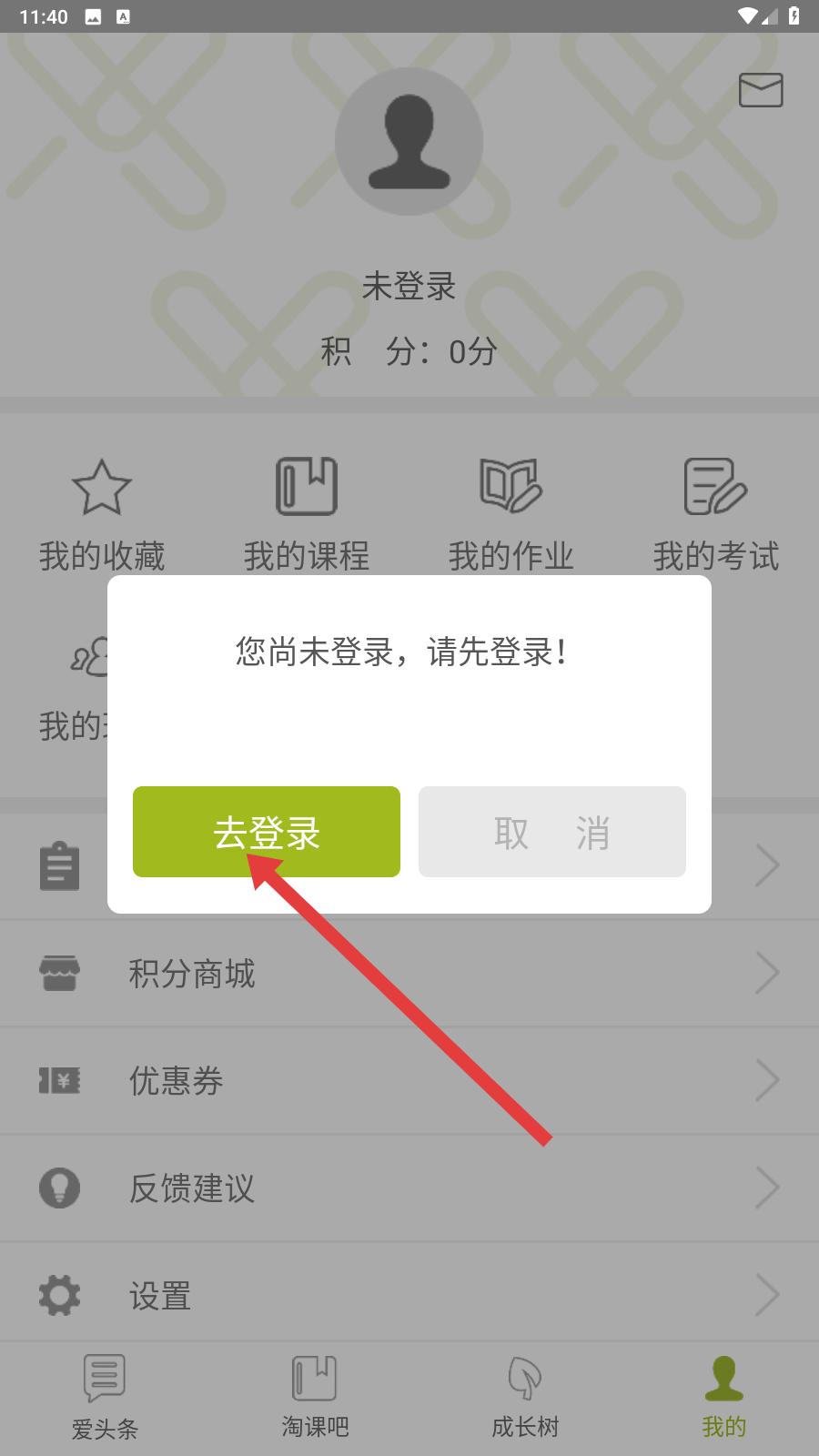819x1456 pixels.
Task: Open 我的作业 homework
Action: pyautogui.click(x=511, y=515)
